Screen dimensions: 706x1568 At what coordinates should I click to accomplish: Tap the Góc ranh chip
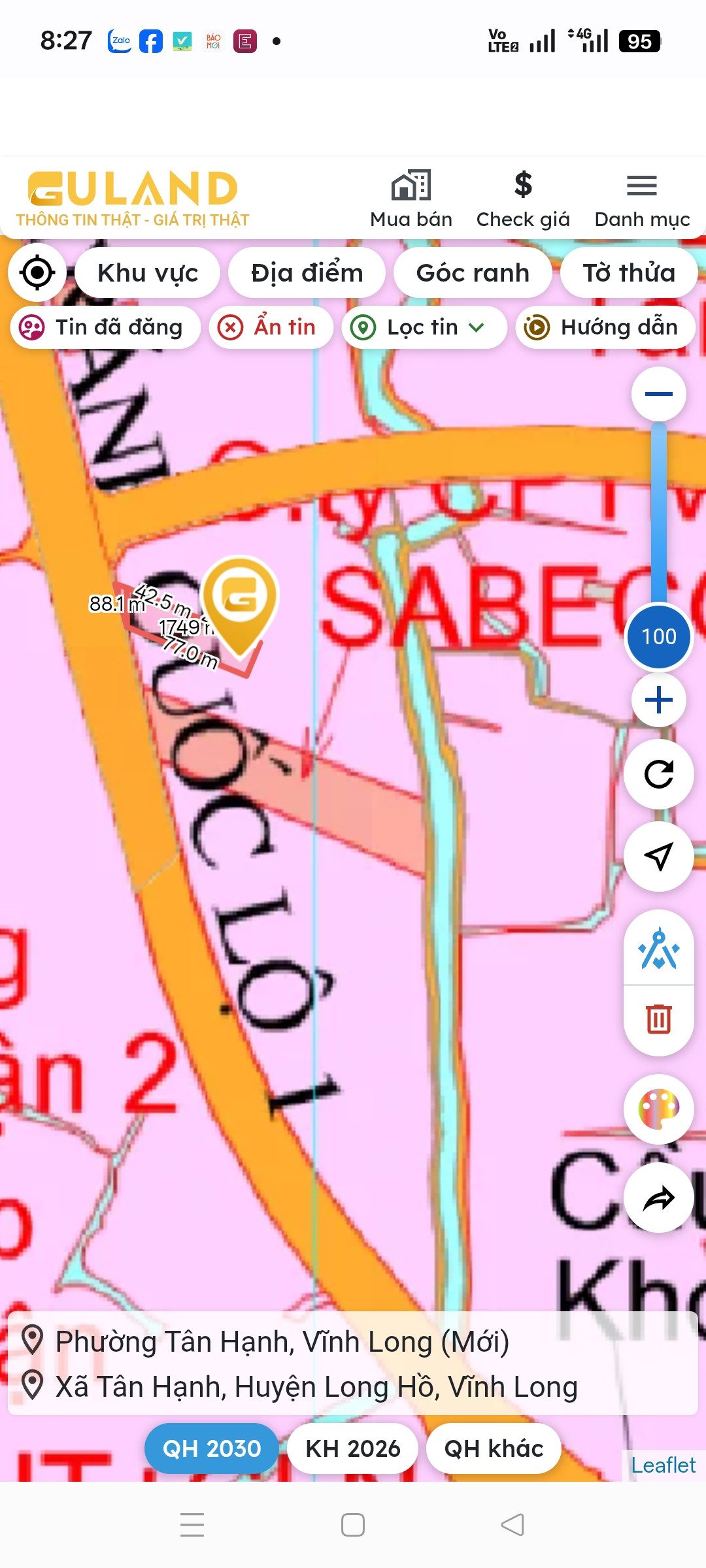(x=473, y=272)
